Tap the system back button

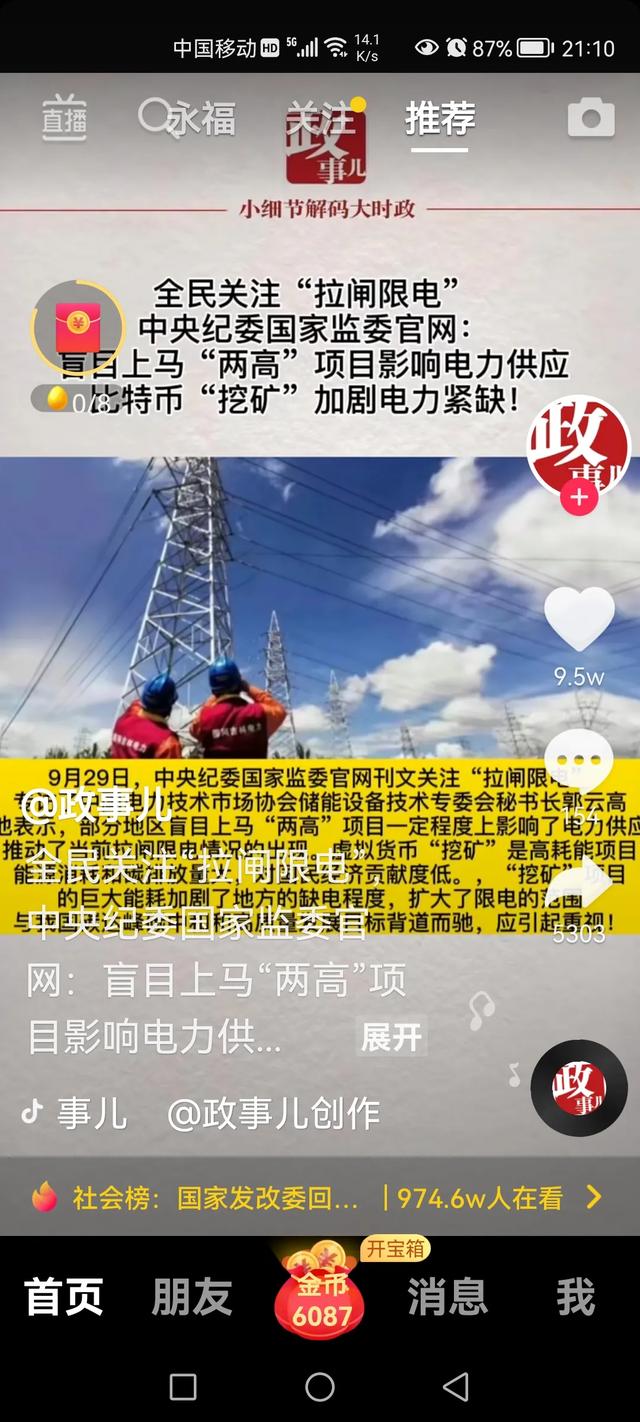click(456, 1386)
